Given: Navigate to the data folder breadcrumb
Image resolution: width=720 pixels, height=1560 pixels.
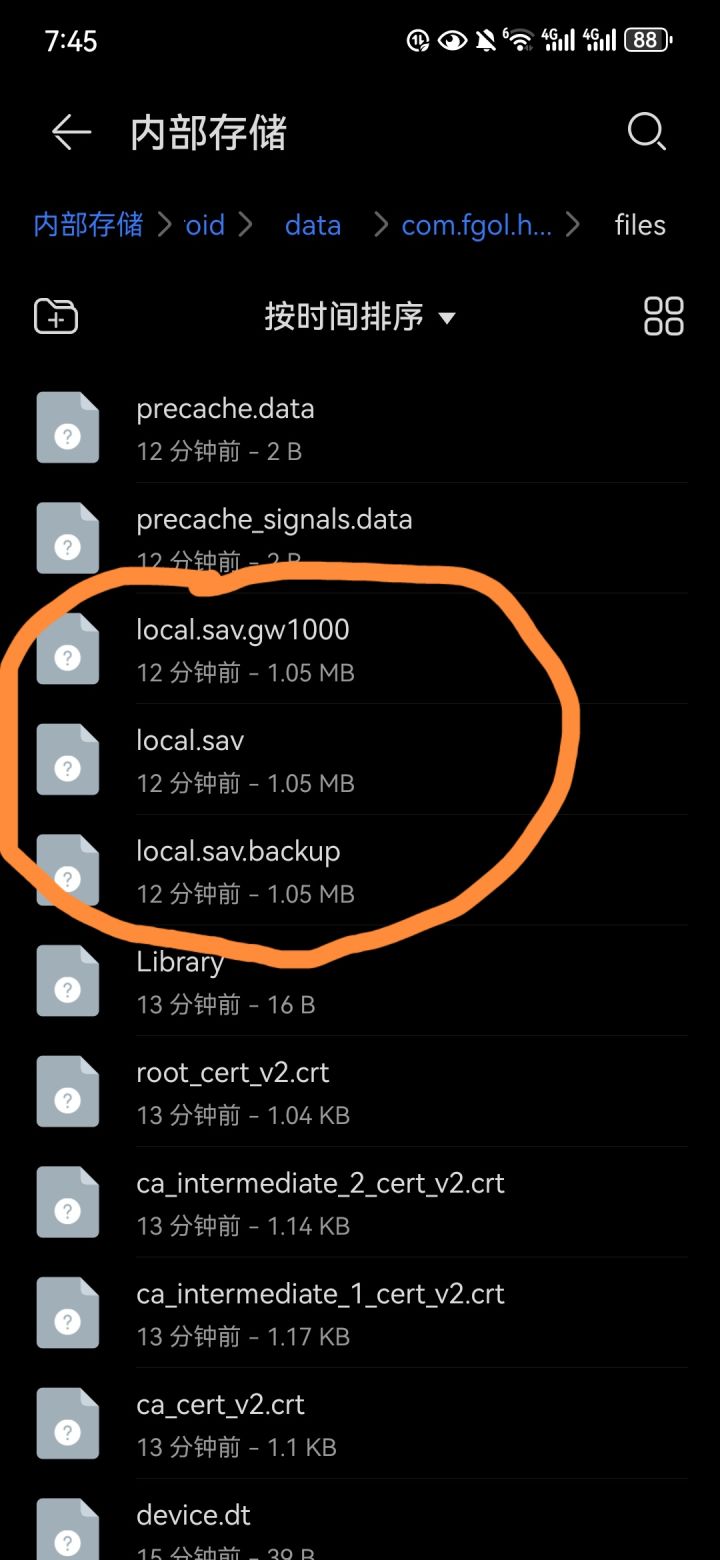Looking at the screenshot, I should coord(313,225).
